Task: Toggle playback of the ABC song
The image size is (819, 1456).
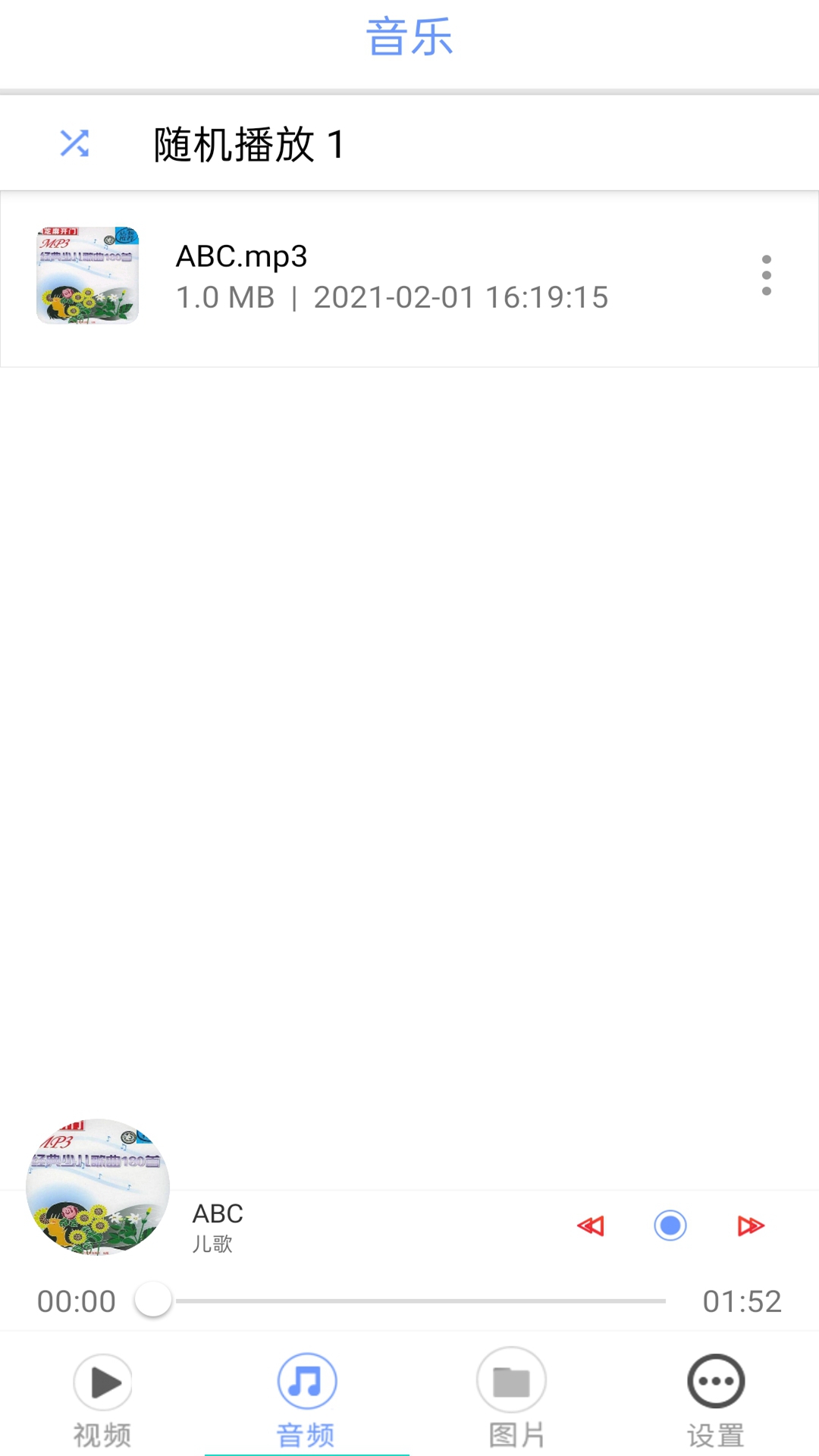Action: click(670, 1225)
